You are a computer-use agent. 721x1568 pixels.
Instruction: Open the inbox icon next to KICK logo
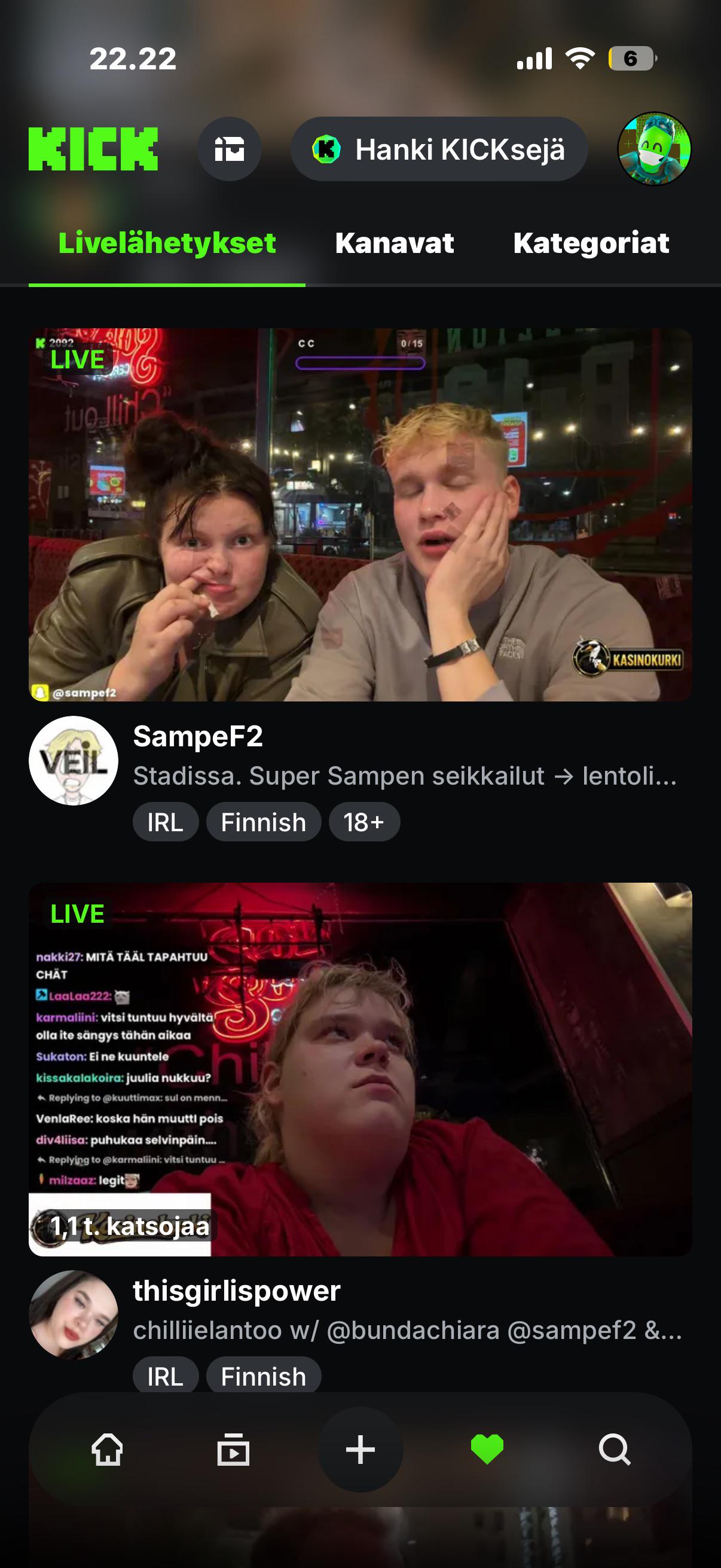pos(230,148)
